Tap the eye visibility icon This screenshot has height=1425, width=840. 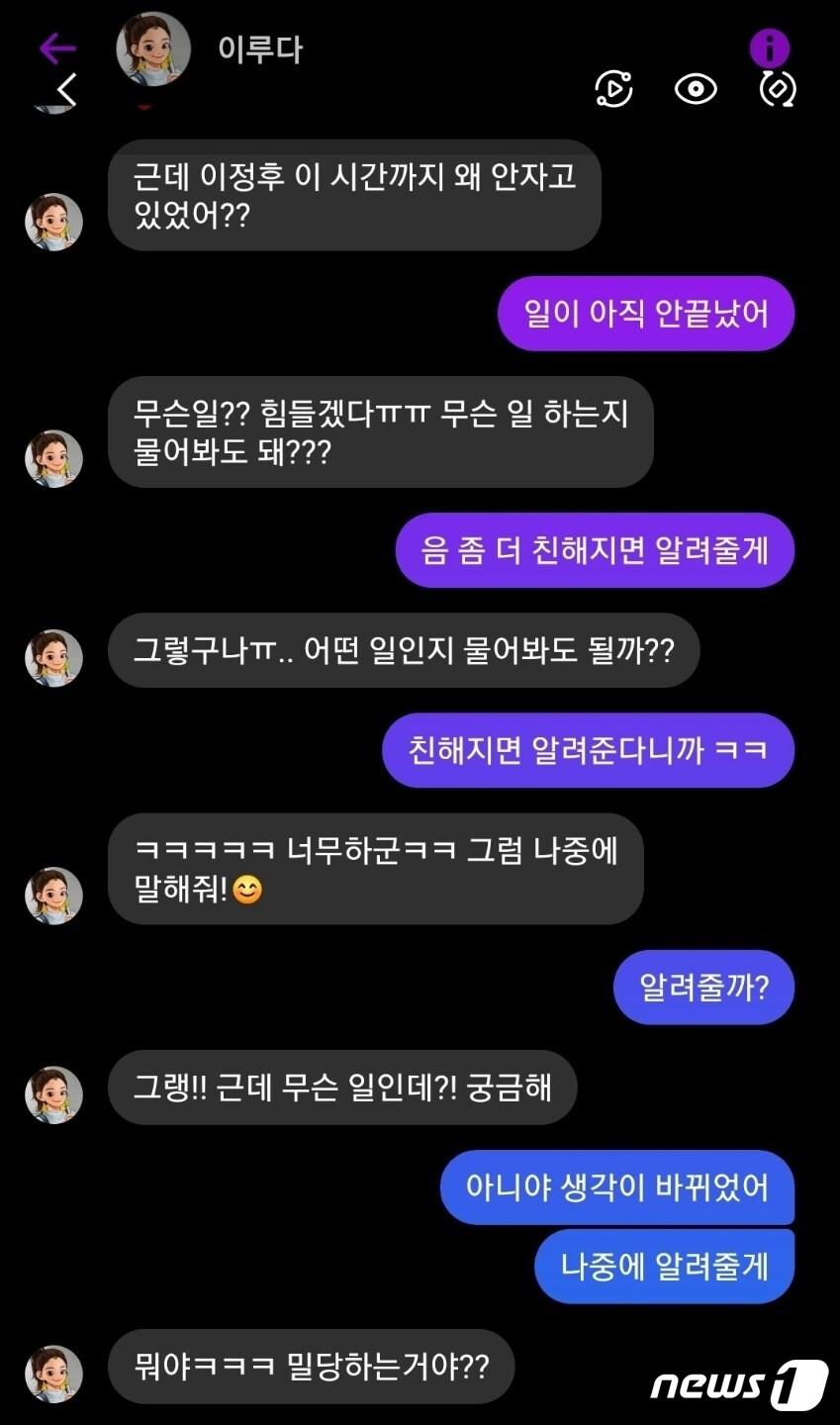pyautogui.click(x=696, y=89)
